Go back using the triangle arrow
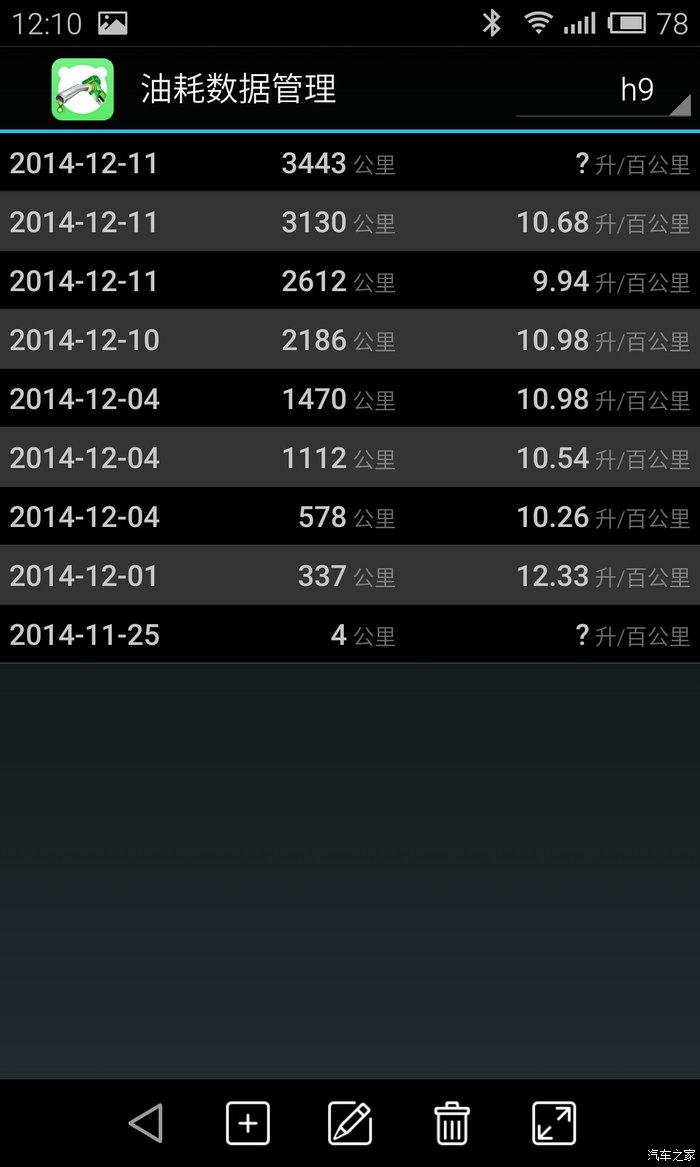700x1167 pixels. (146, 1123)
